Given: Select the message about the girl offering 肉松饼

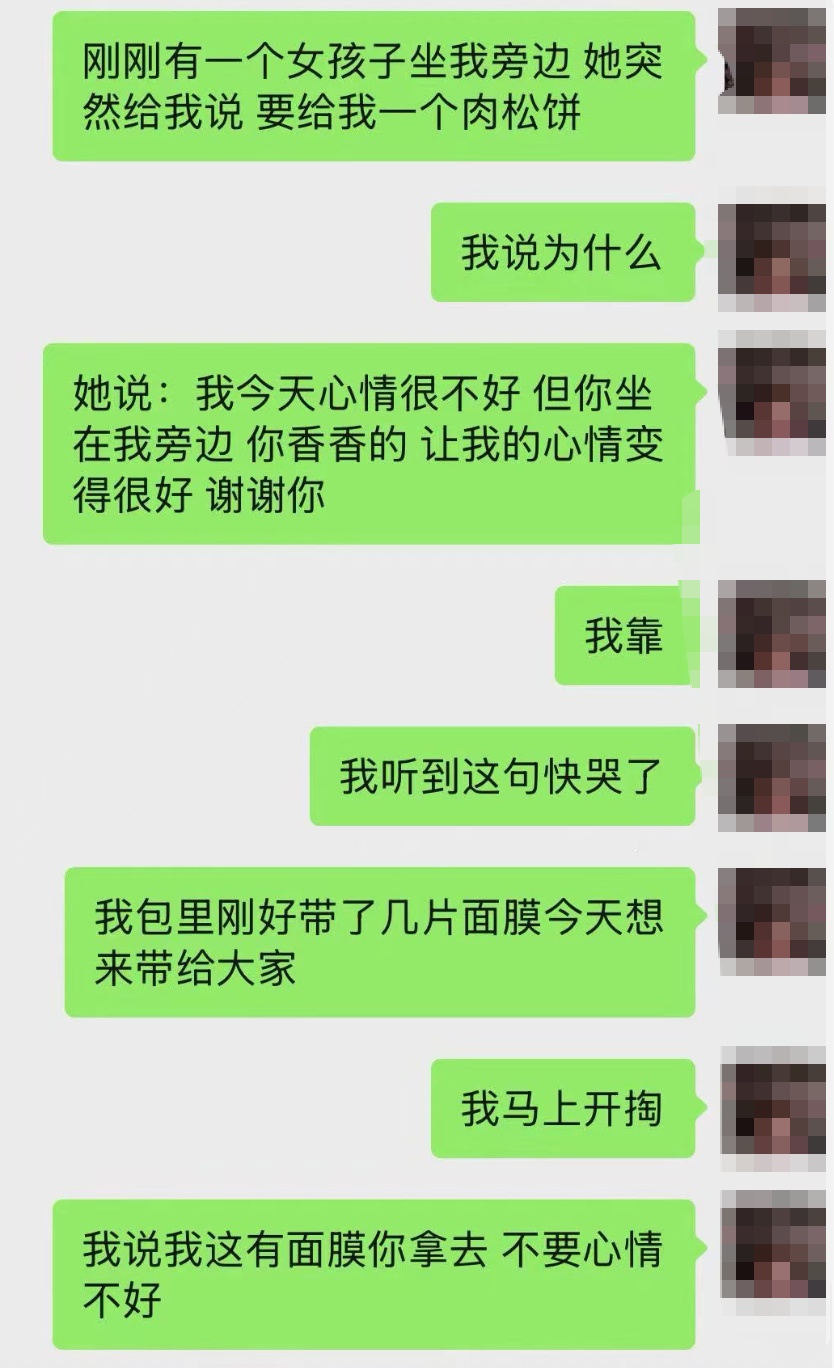Looking at the screenshot, I should point(370,85).
